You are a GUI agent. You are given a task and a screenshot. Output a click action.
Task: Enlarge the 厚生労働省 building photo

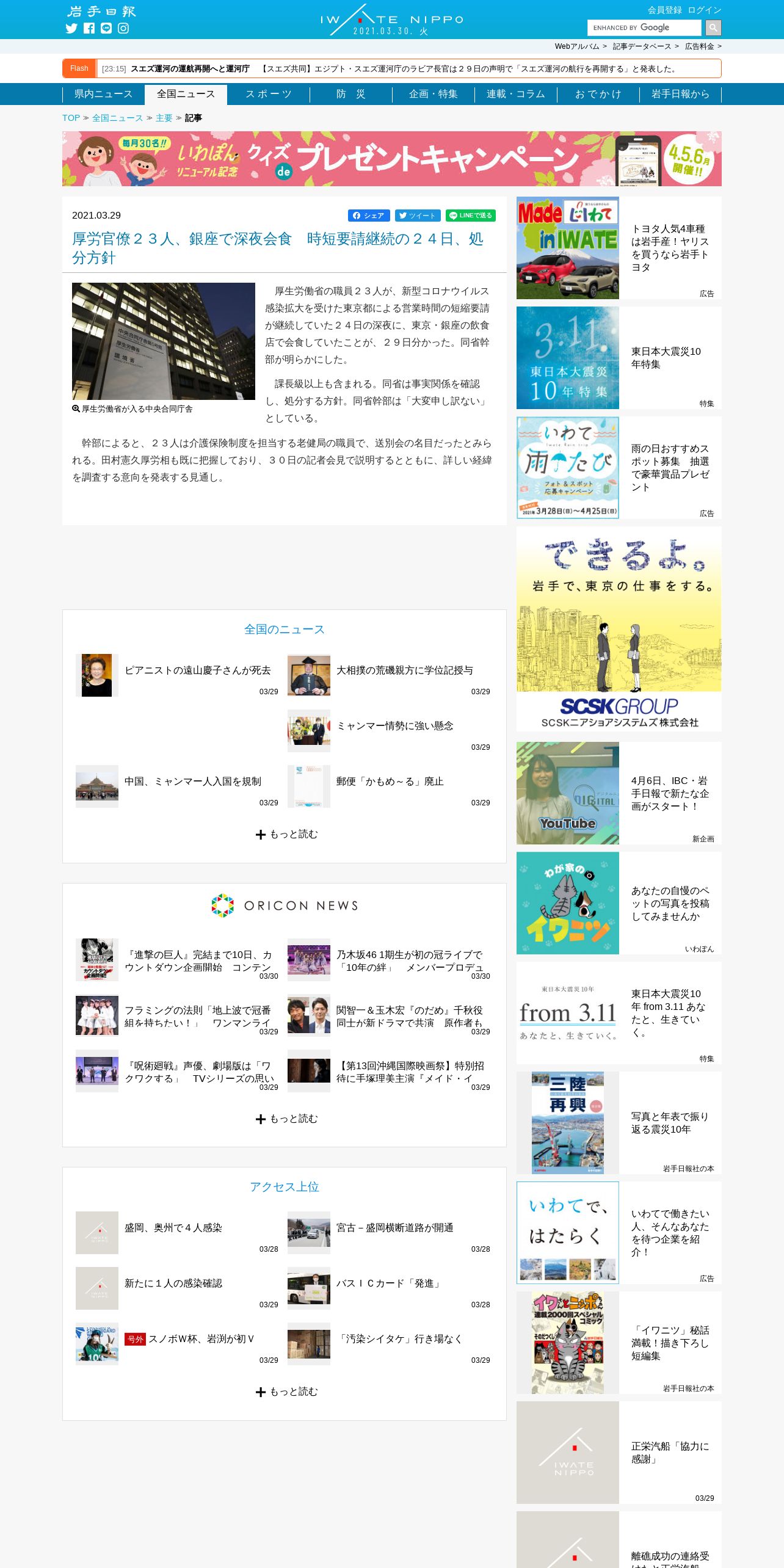[x=164, y=341]
